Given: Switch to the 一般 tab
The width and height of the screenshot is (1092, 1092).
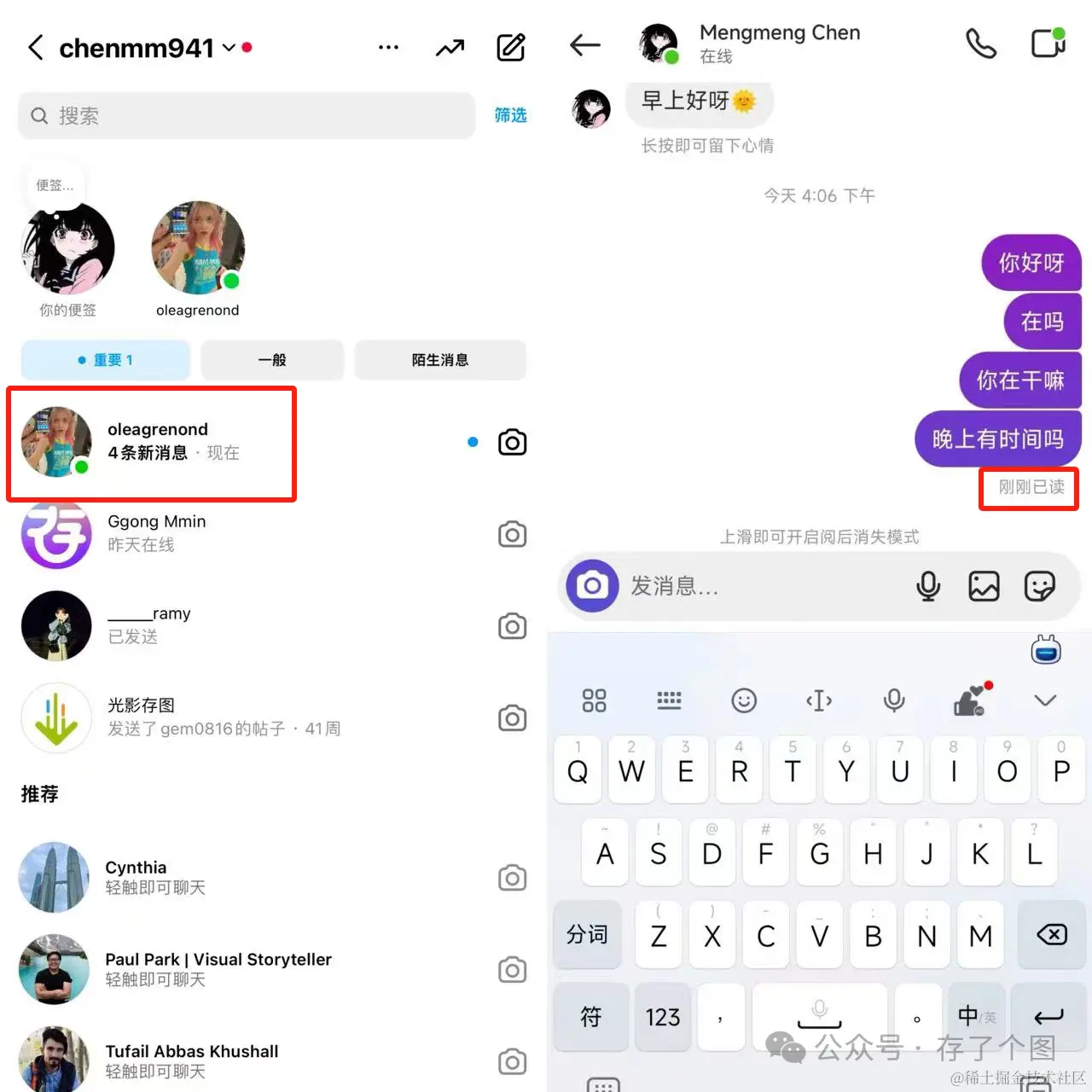Looking at the screenshot, I should pyautogui.click(x=272, y=360).
